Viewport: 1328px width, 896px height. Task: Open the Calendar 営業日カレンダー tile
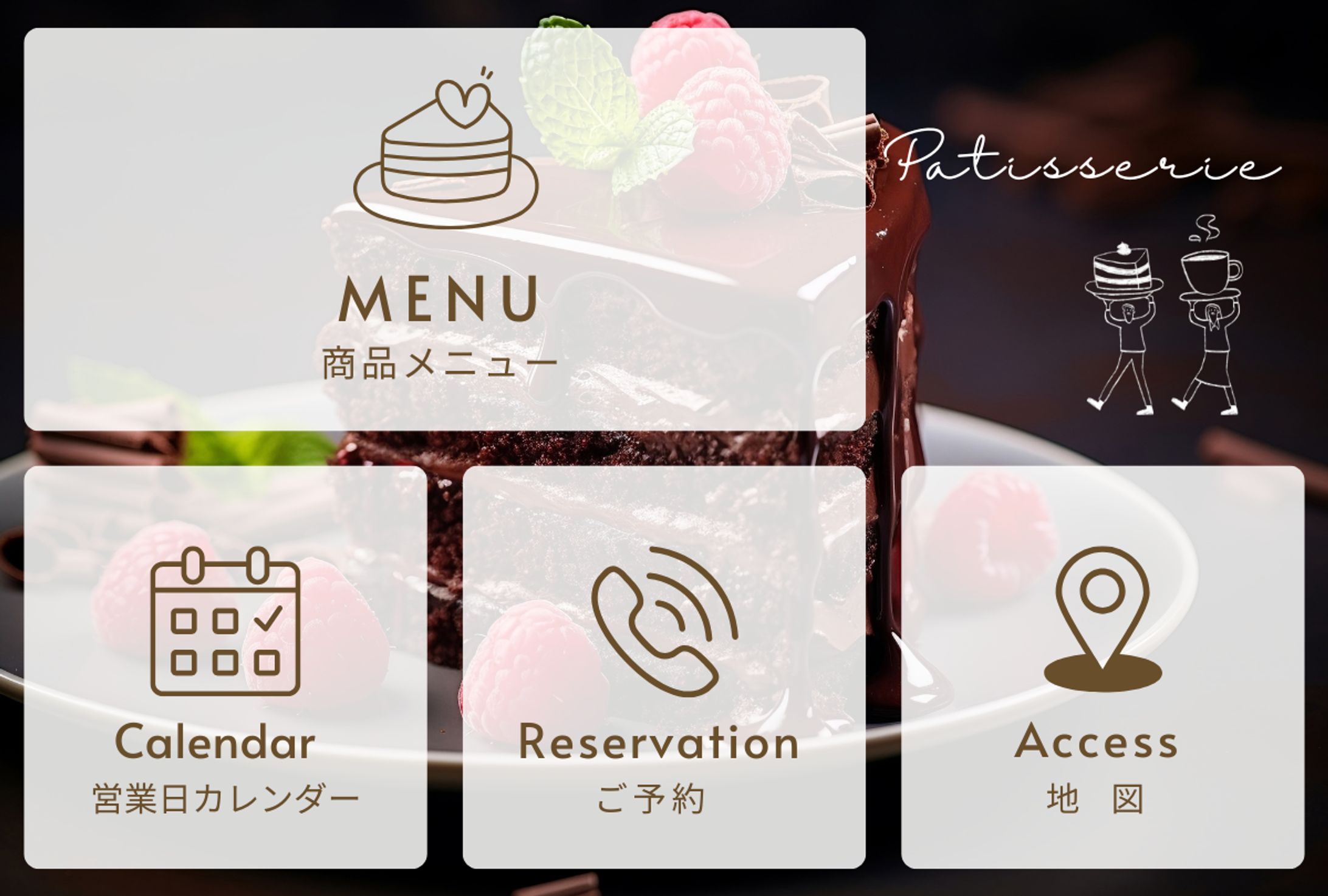(x=226, y=667)
